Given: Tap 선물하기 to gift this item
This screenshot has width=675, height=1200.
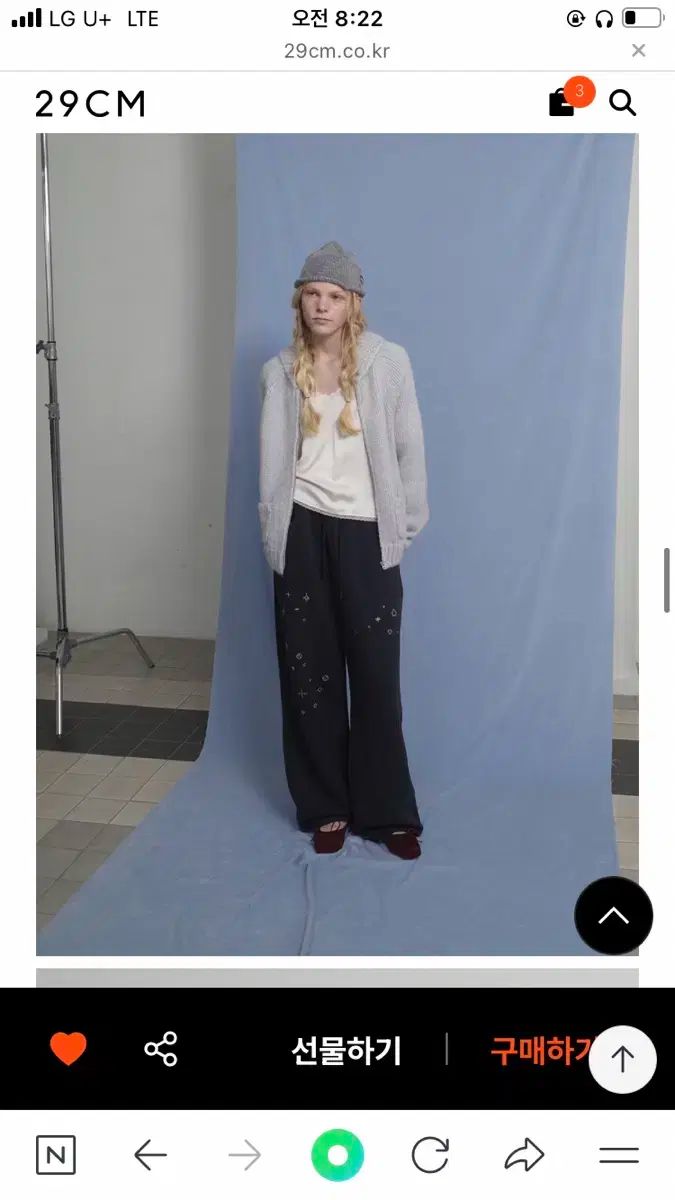Looking at the screenshot, I should [346, 1050].
